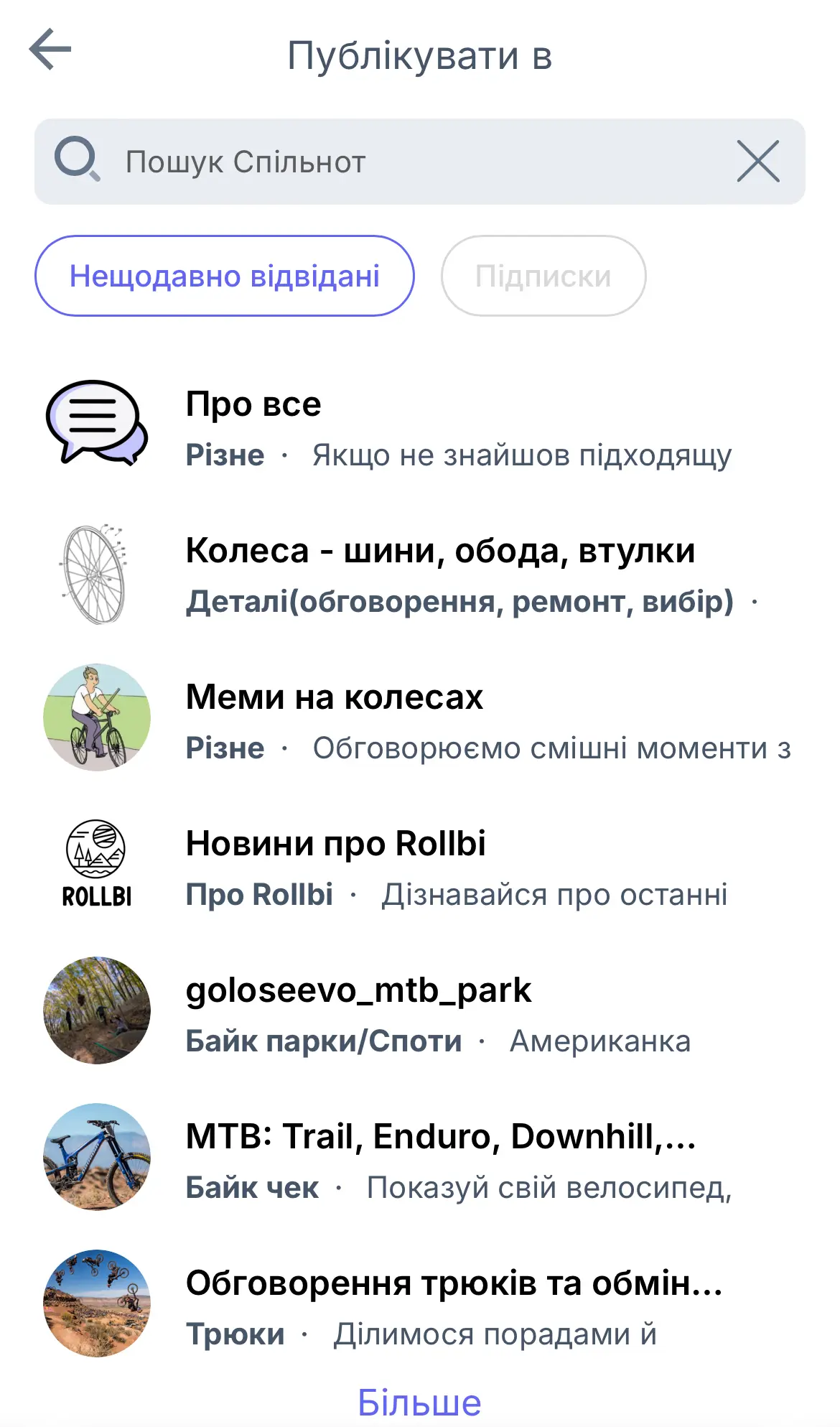Viewport: 840px width, 1427px height.
Task: Open the goloseevo_mtb_park forest thumbnail
Action: (x=98, y=1009)
